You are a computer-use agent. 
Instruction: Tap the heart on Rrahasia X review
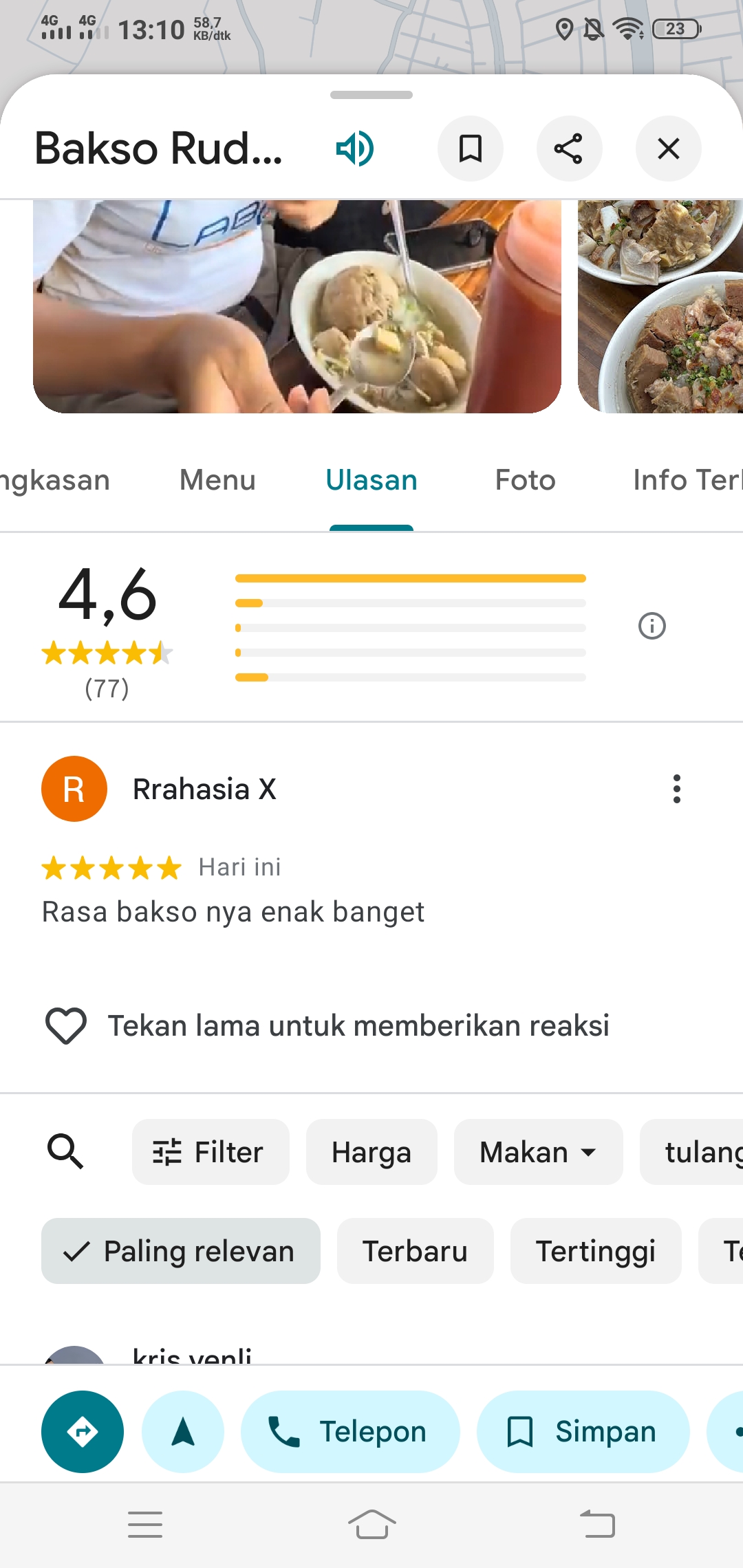point(66,1025)
